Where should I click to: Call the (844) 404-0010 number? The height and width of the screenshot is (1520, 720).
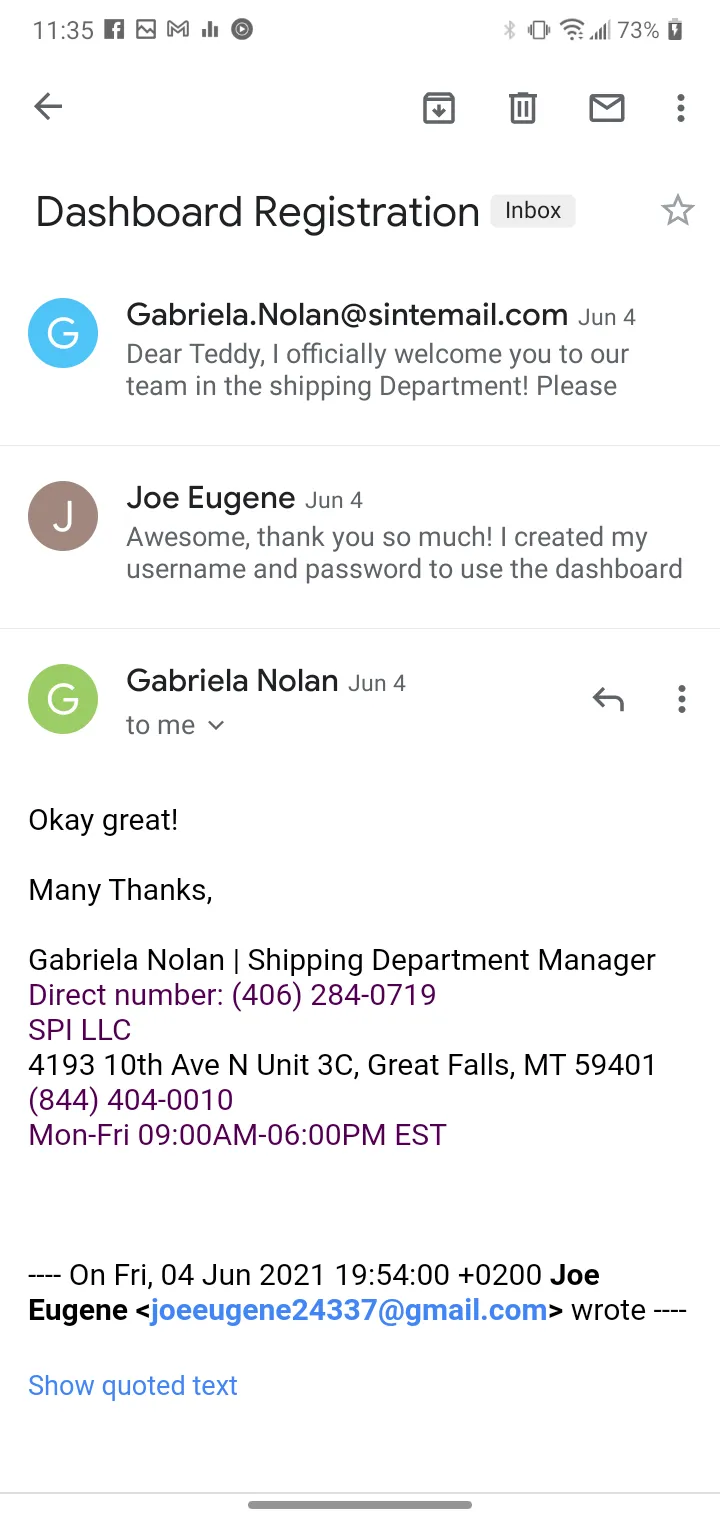[131, 1100]
